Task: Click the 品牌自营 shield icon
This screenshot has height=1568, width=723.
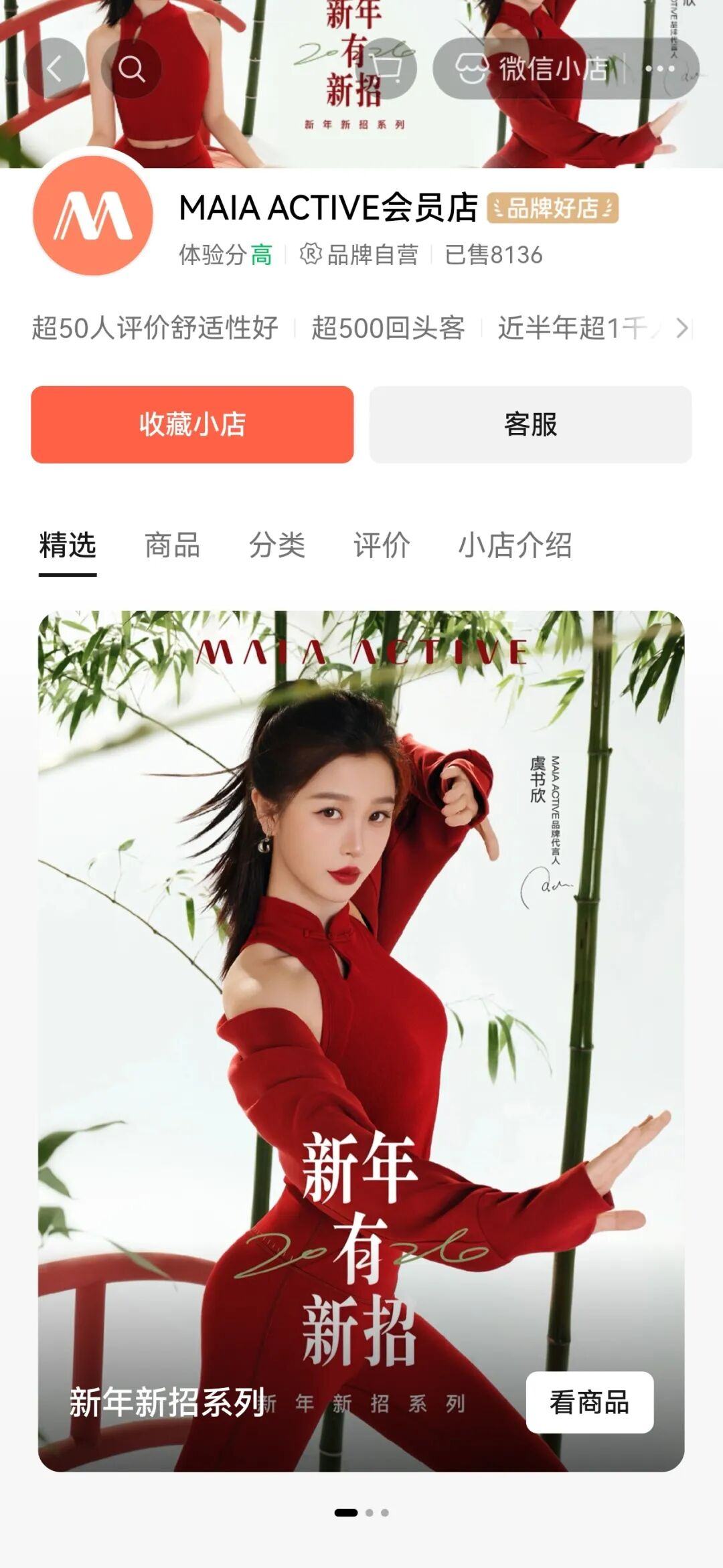Action: pos(310,254)
